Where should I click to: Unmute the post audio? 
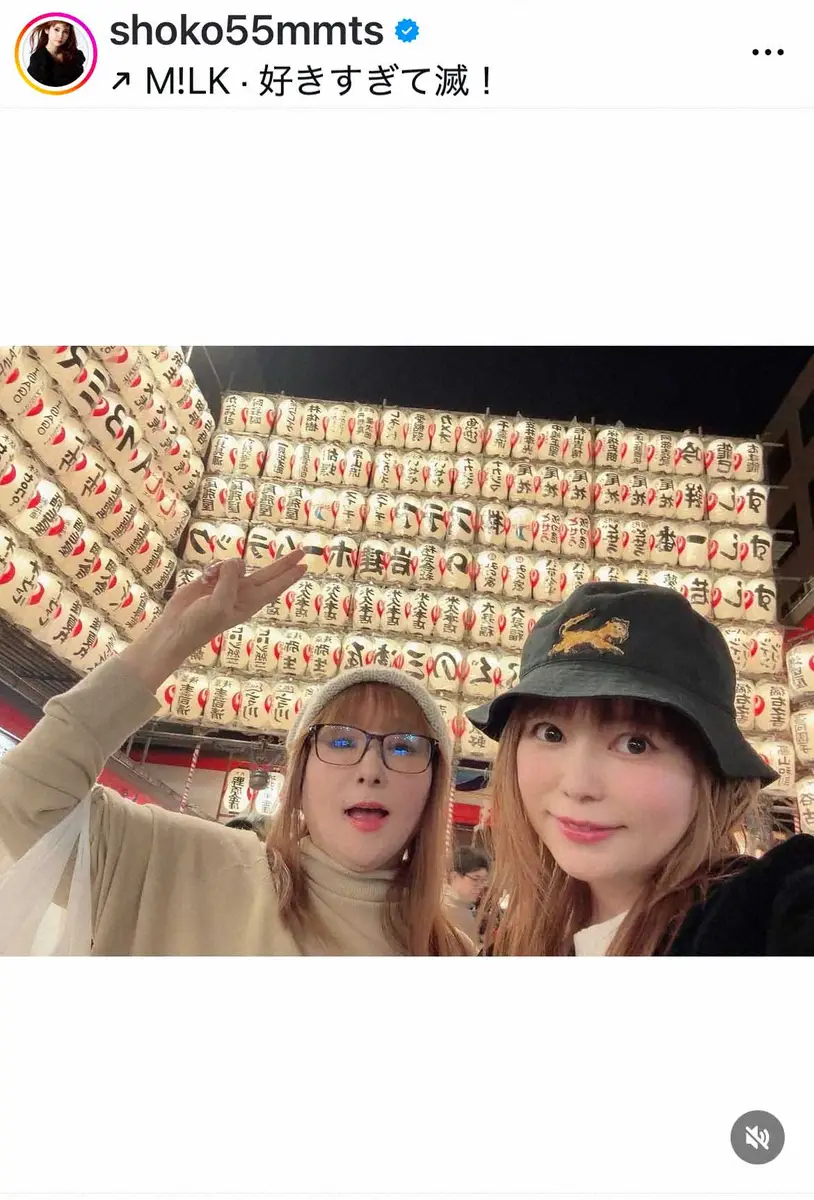click(x=757, y=1137)
